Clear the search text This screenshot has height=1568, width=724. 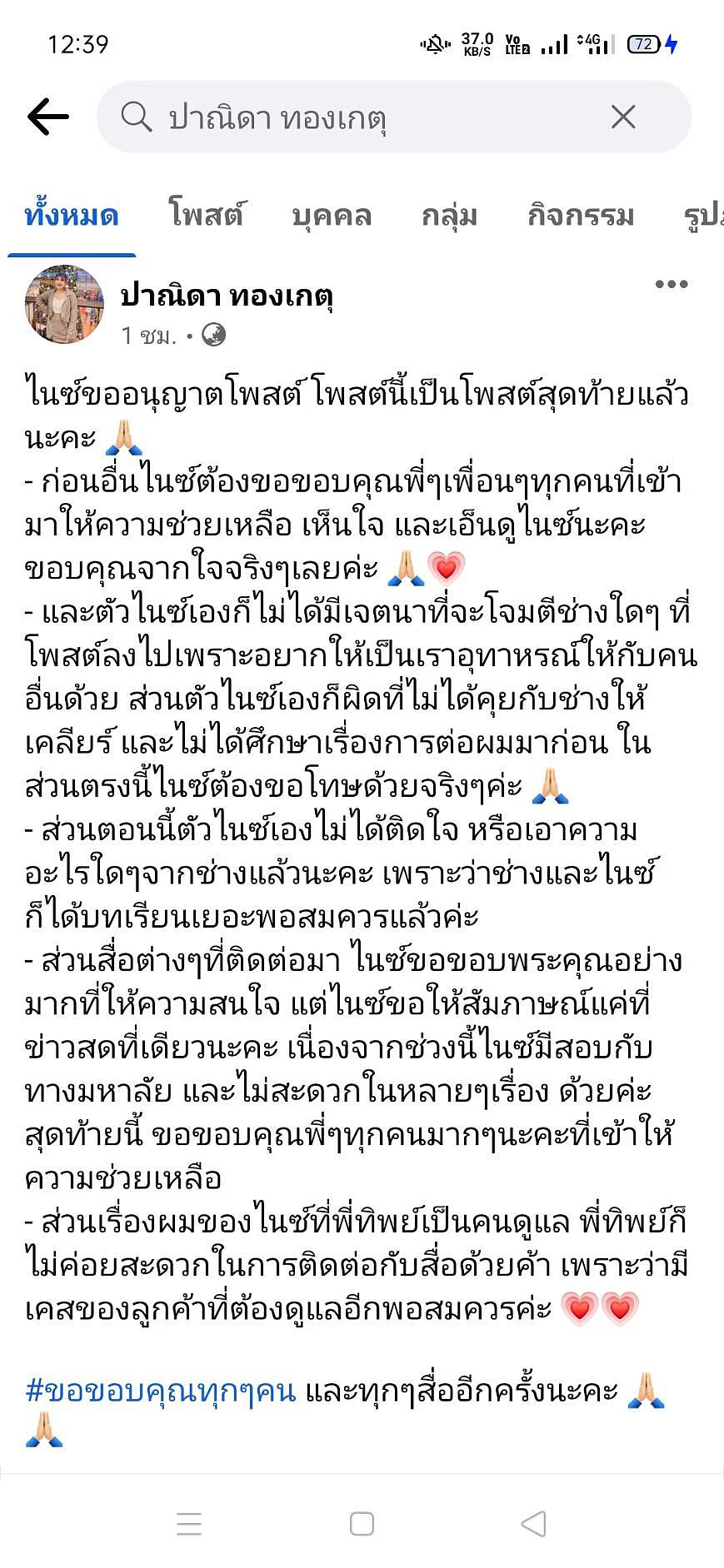click(x=623, y=117)
